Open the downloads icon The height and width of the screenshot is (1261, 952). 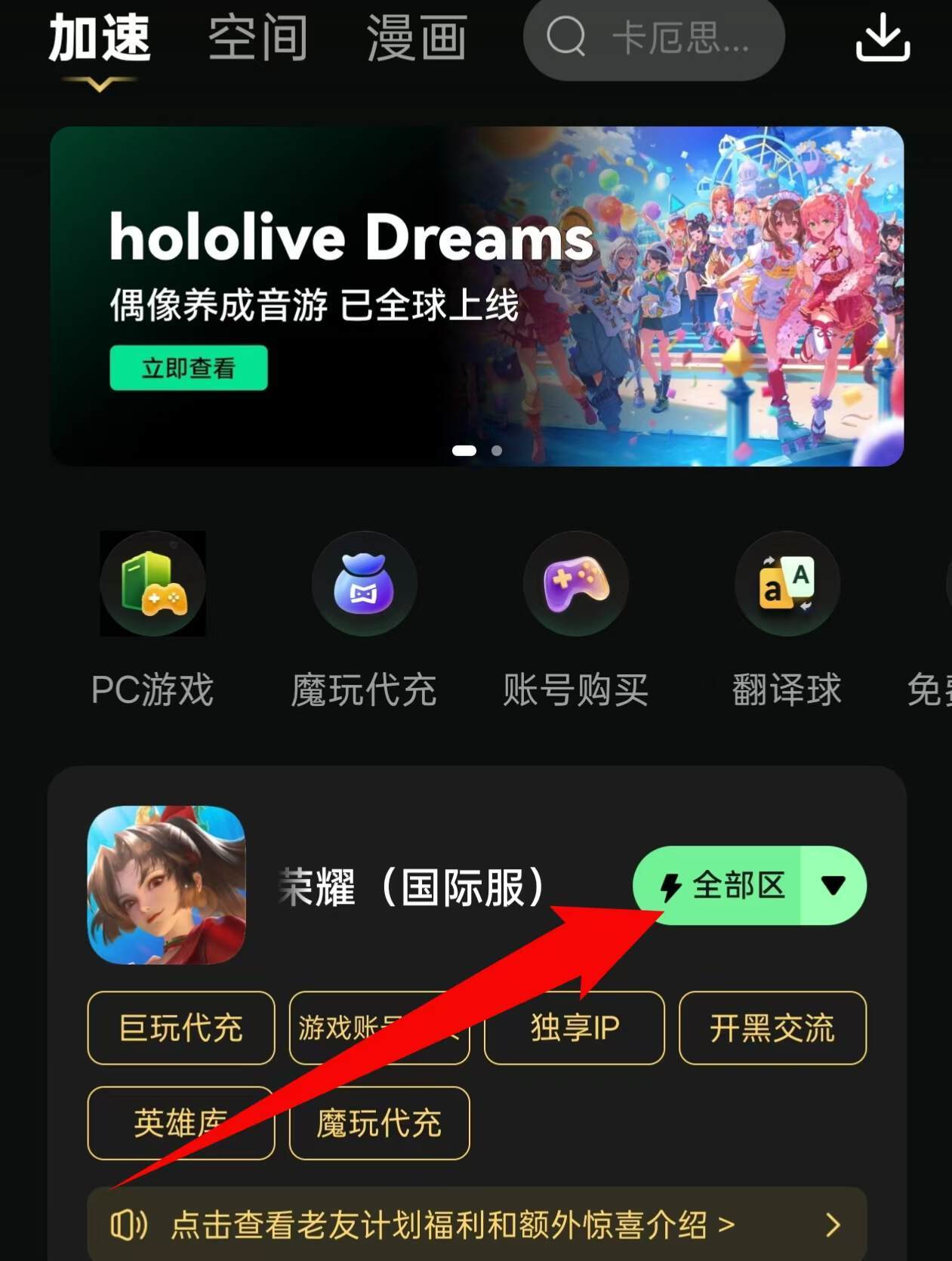click(x=883, y=38)
